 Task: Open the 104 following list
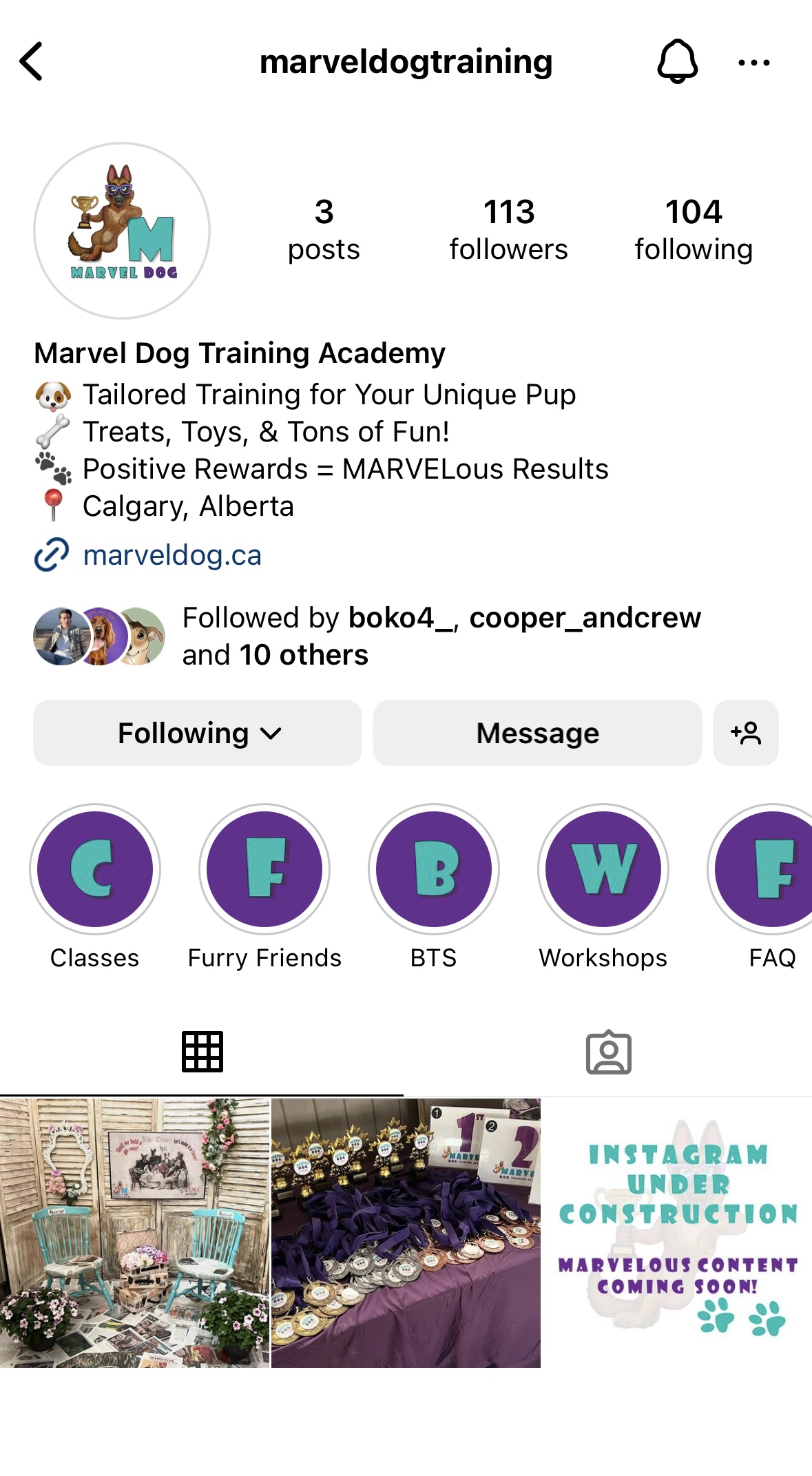click(693, 229)
